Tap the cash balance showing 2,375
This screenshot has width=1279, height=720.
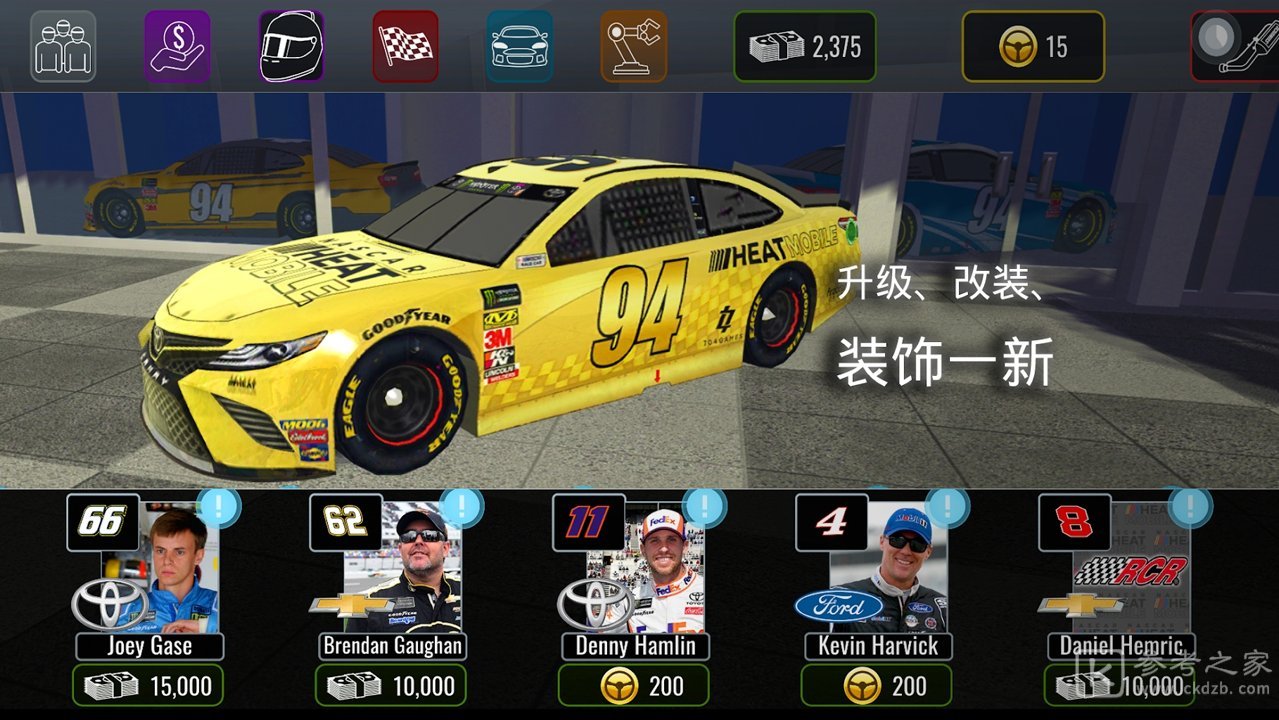pyautogui.click(x=805, y=46)
